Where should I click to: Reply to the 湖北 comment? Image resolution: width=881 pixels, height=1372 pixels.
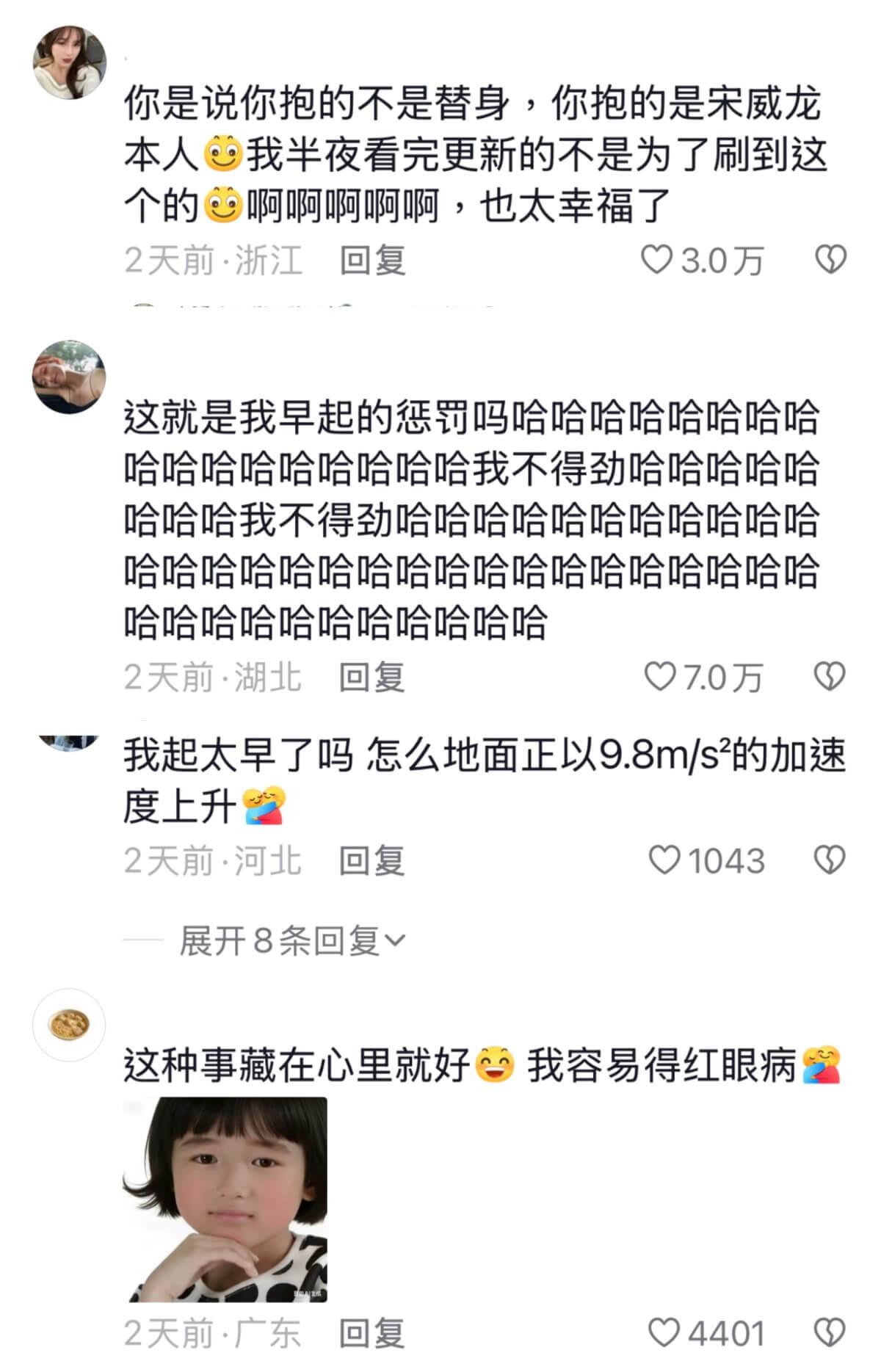pyautogui.click(x=371, y=677)
